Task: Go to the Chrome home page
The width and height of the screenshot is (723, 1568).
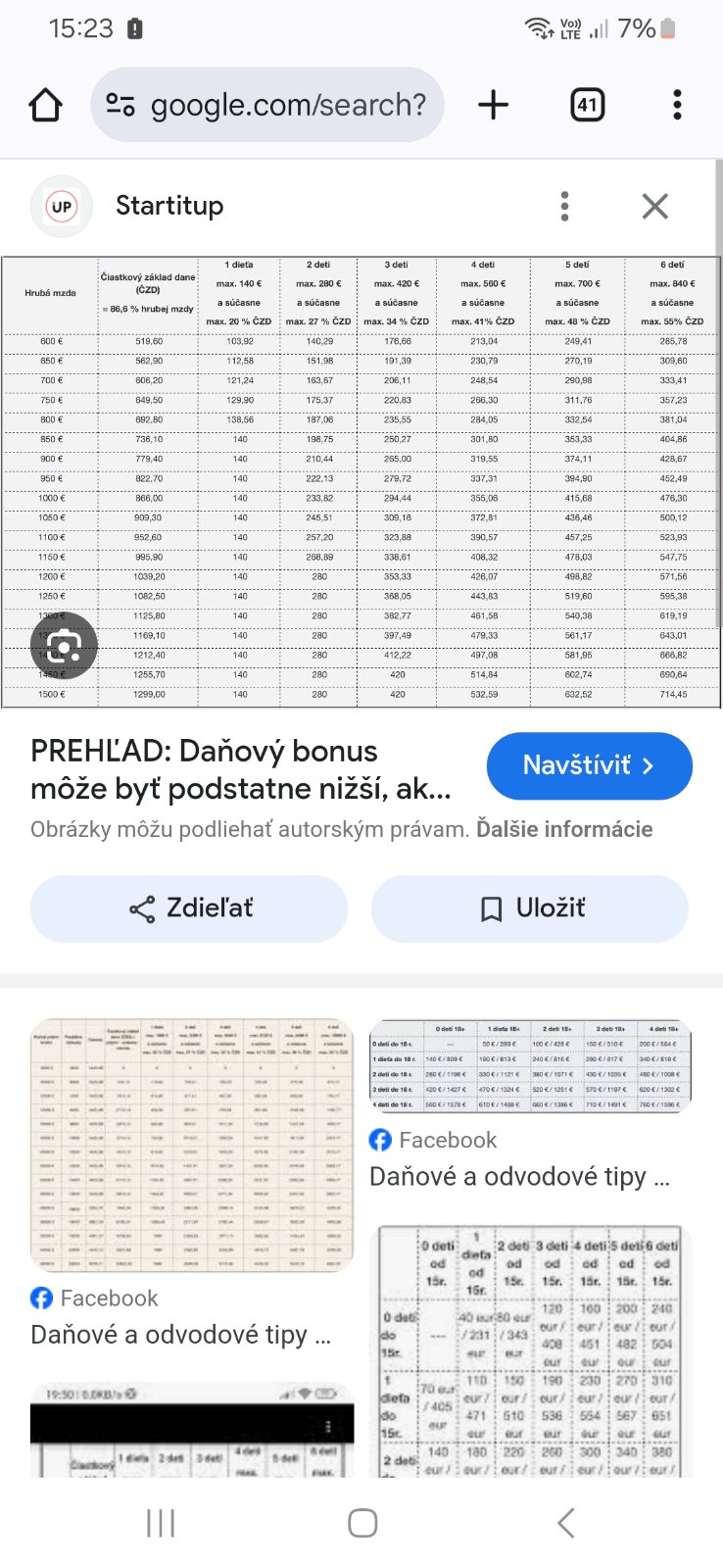Action: 46,105
